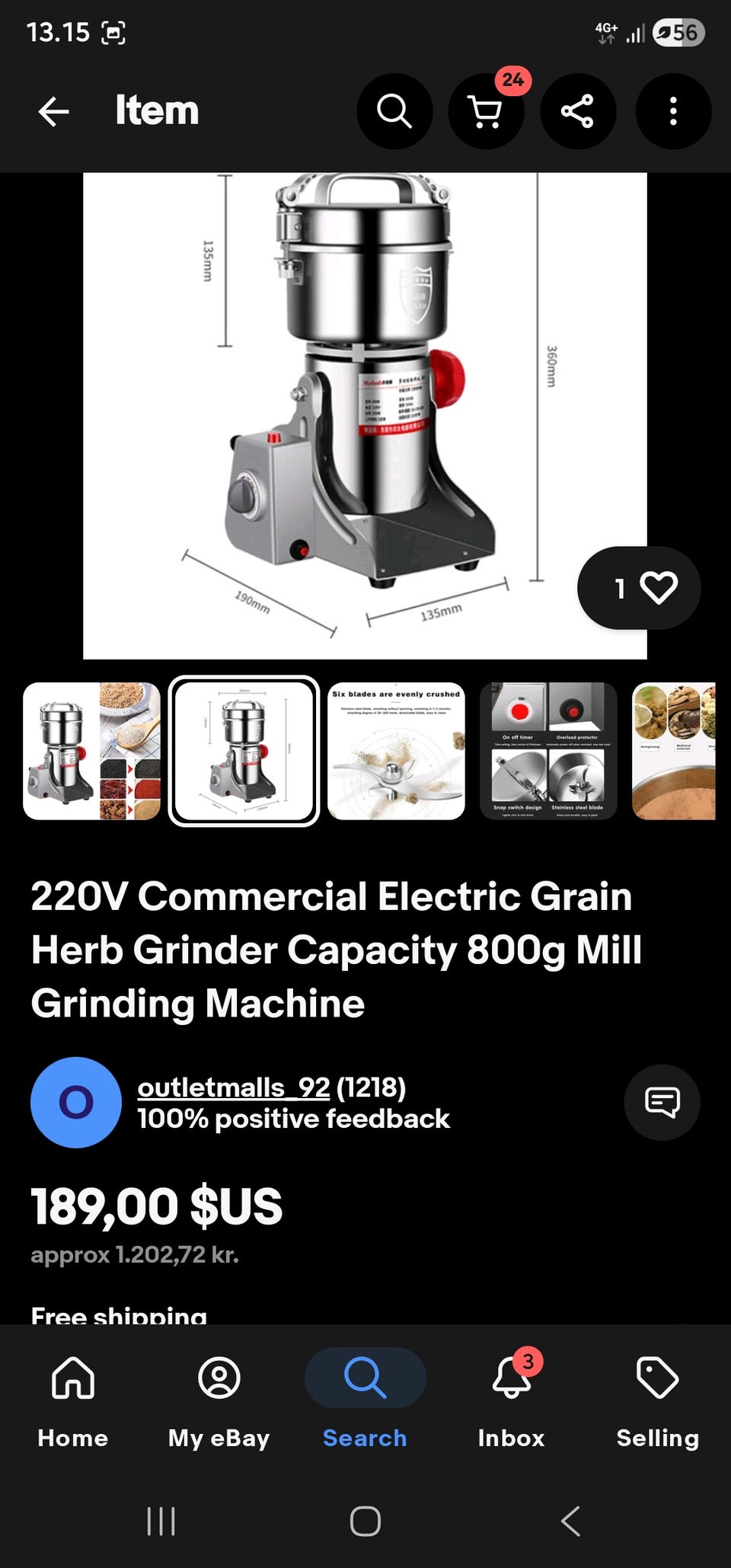
Task: Select the fifth thumbnail with herbs
Action: tap(674, 751)
